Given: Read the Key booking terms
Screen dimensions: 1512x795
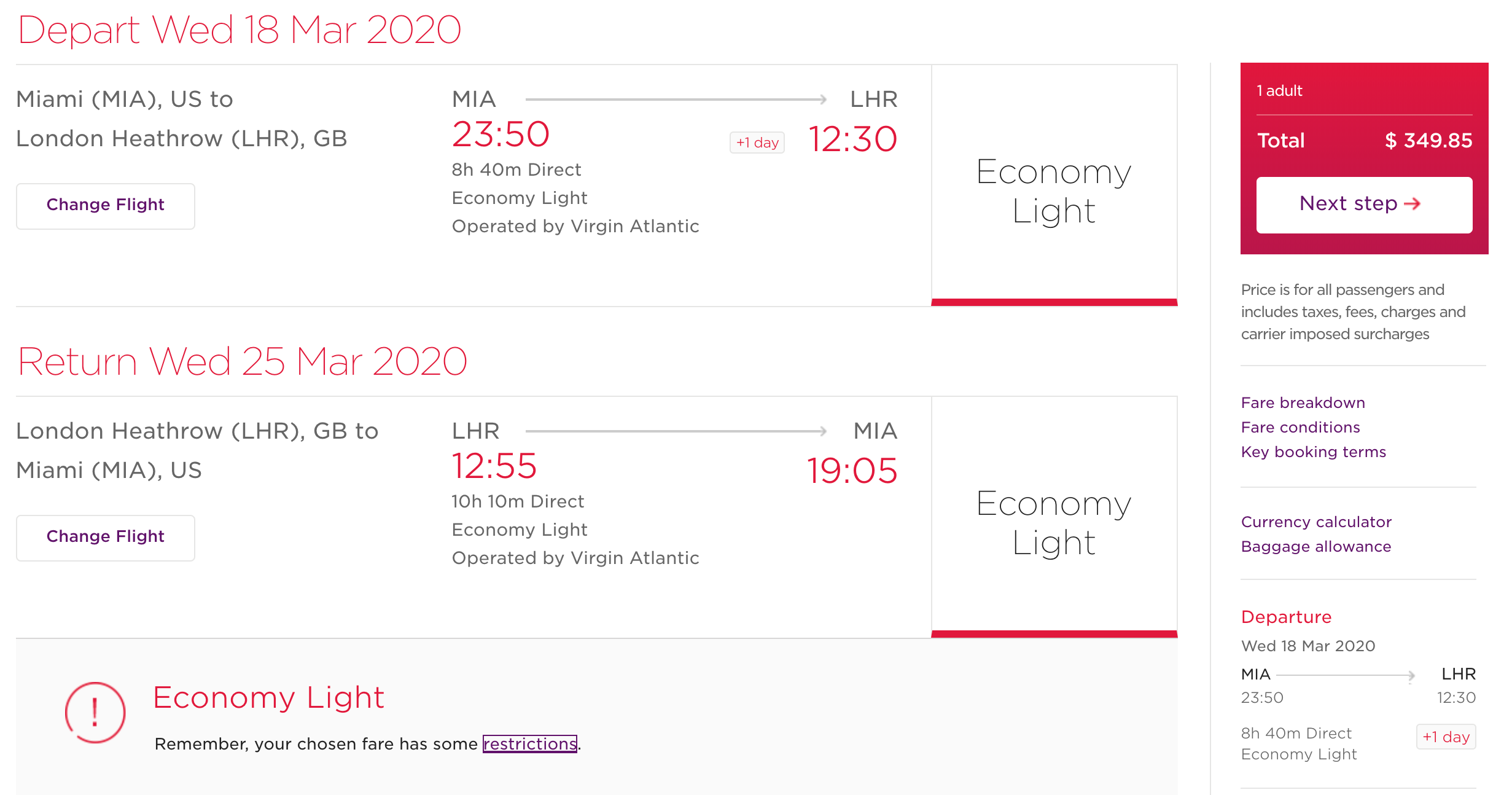Looking at the screenshot, I should pos(1313,452).
